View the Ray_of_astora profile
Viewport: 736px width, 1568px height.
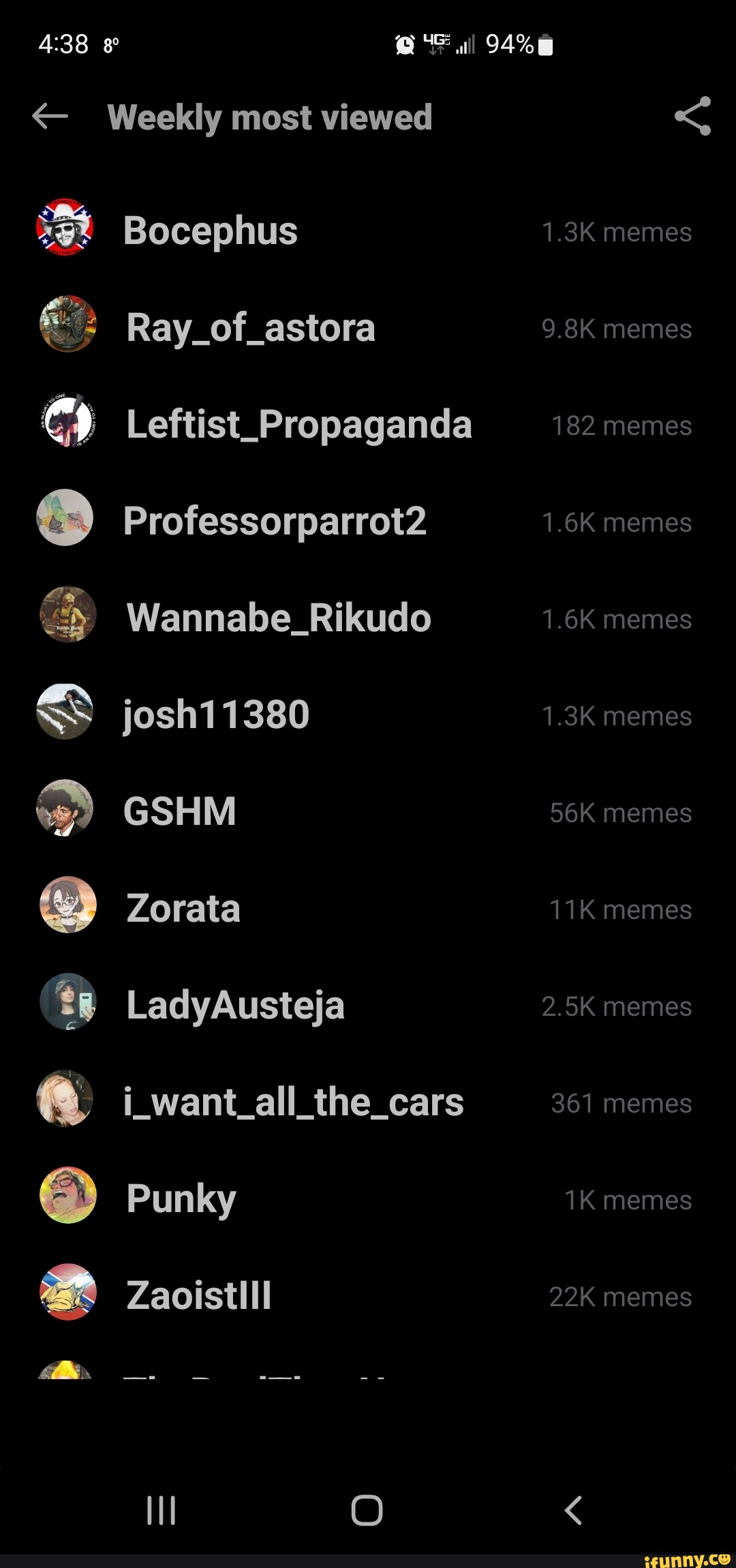tap(250, 328)
